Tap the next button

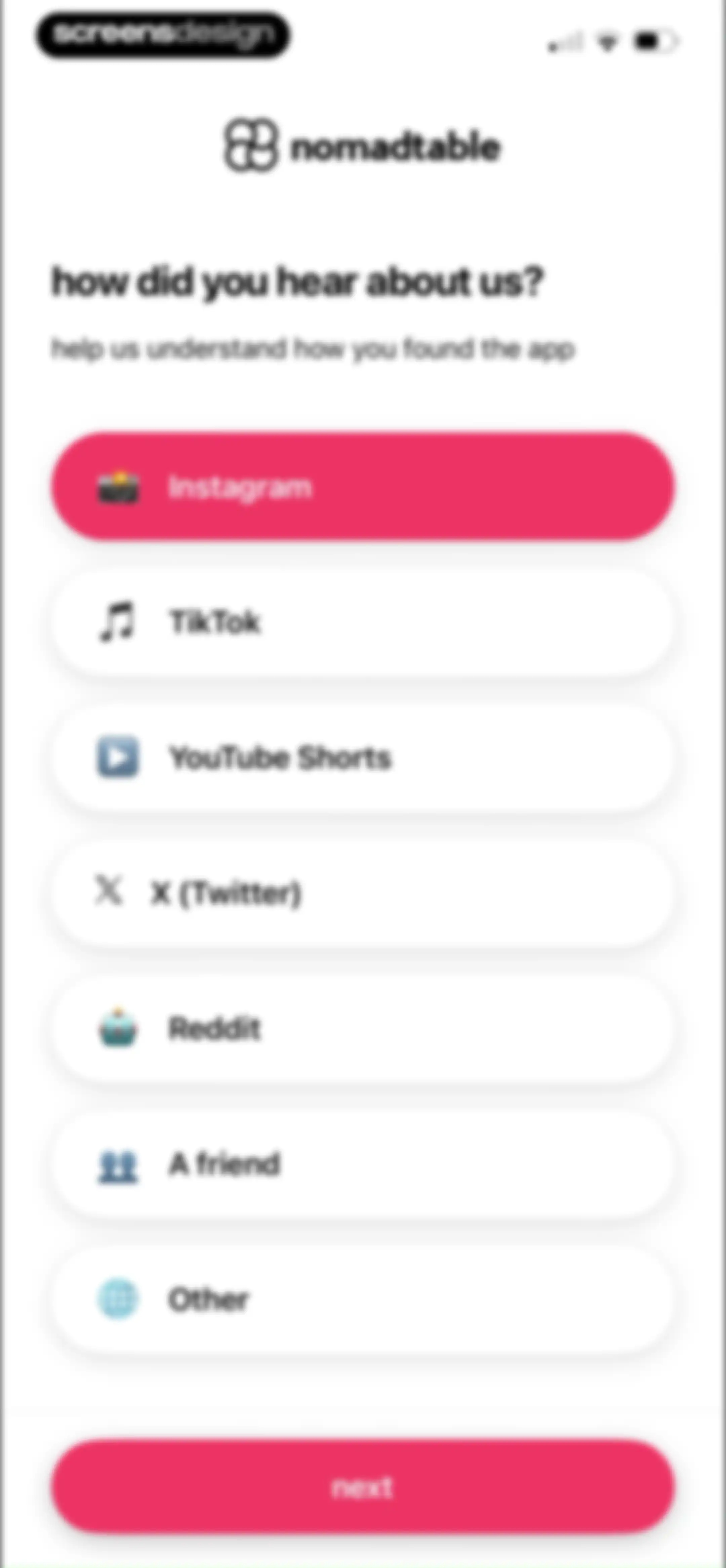click(x=363, y=1486)
